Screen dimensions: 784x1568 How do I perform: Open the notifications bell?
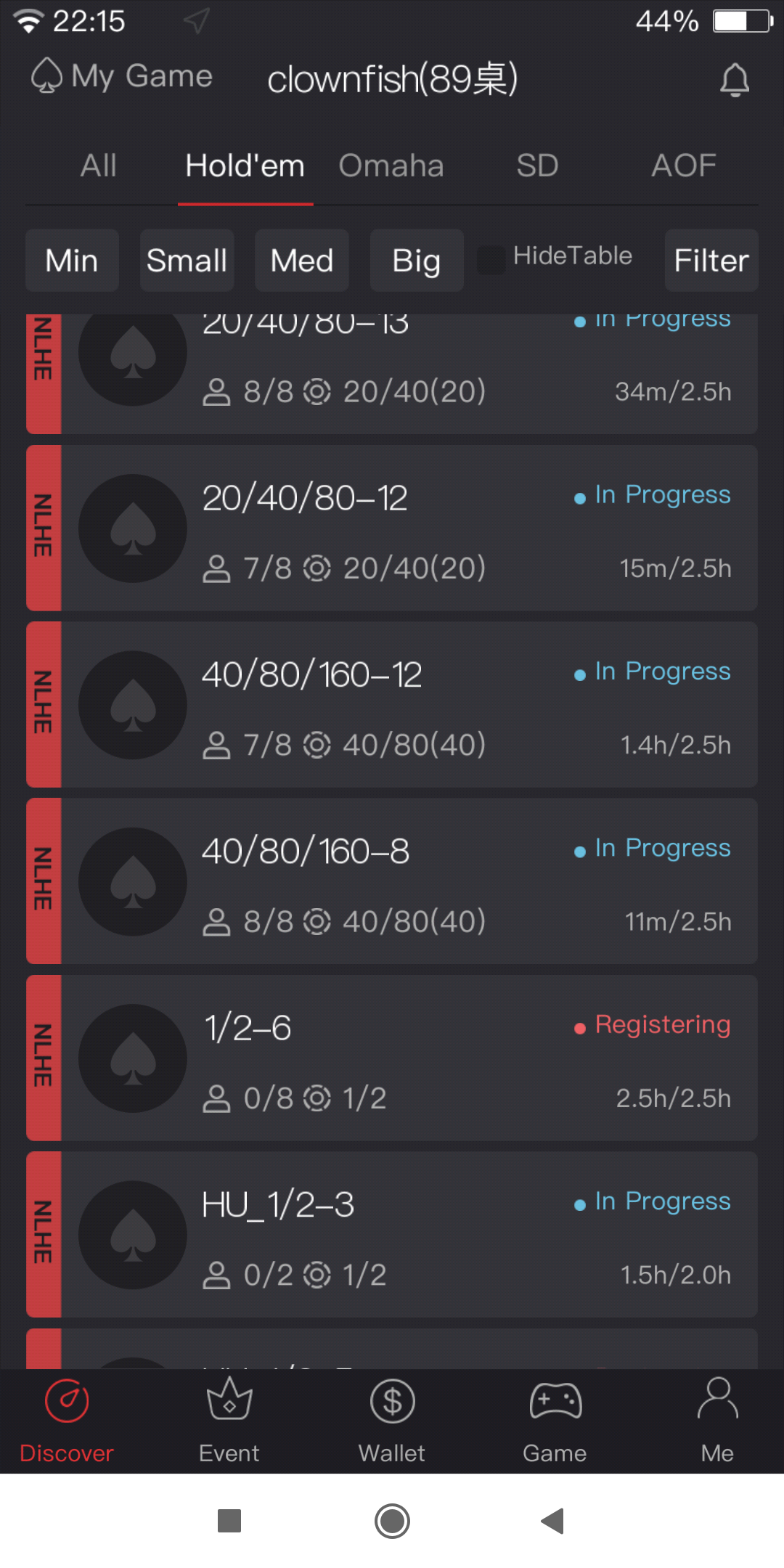click(x=734, y=79)
